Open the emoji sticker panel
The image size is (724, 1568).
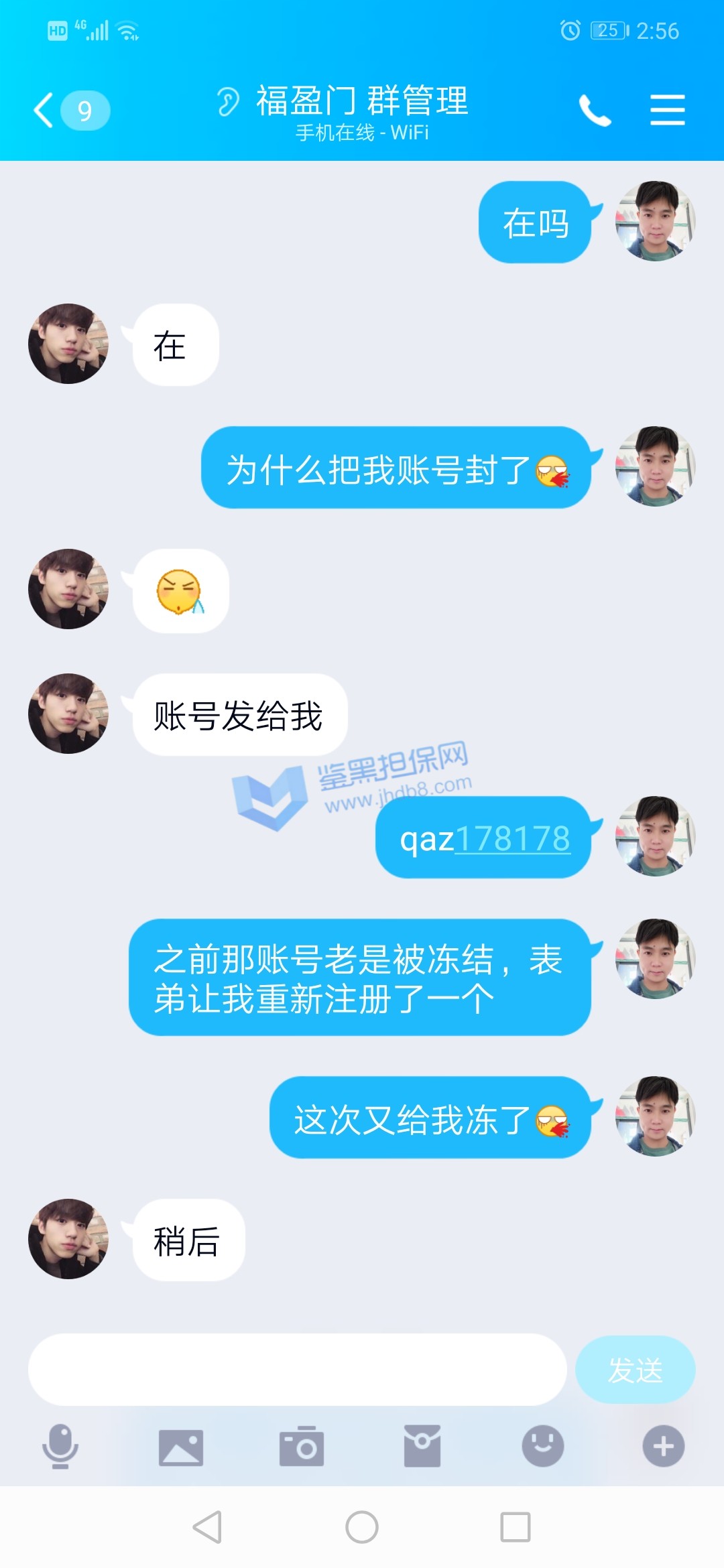point(543,1446)
